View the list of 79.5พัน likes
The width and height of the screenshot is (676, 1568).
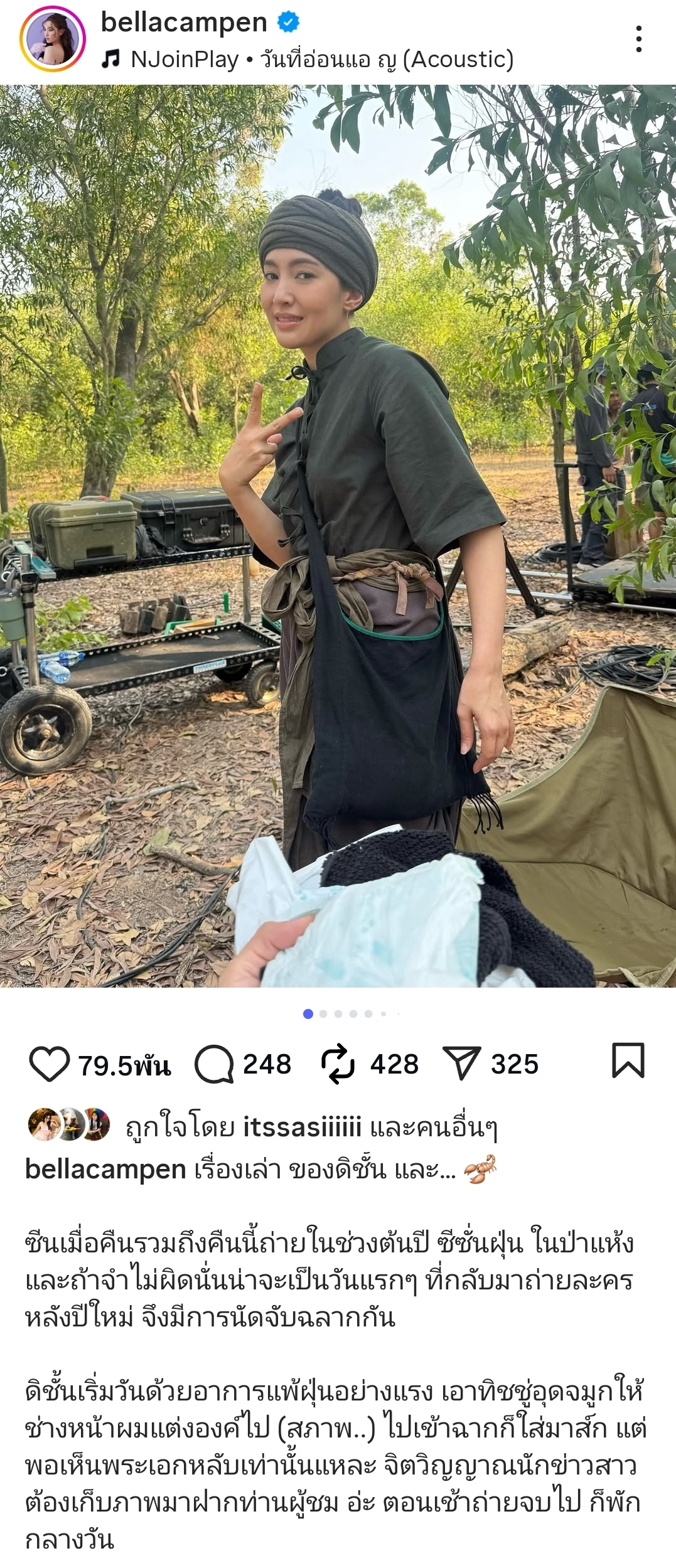[124, 1065]
